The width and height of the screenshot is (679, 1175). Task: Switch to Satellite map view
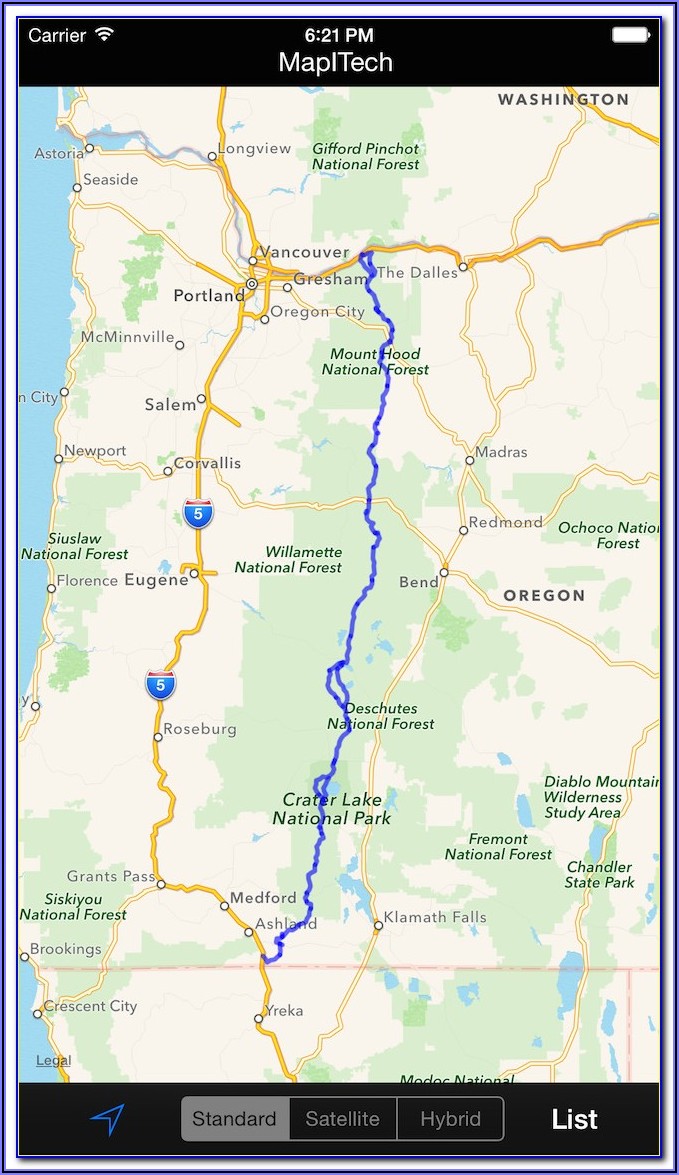343,1119
